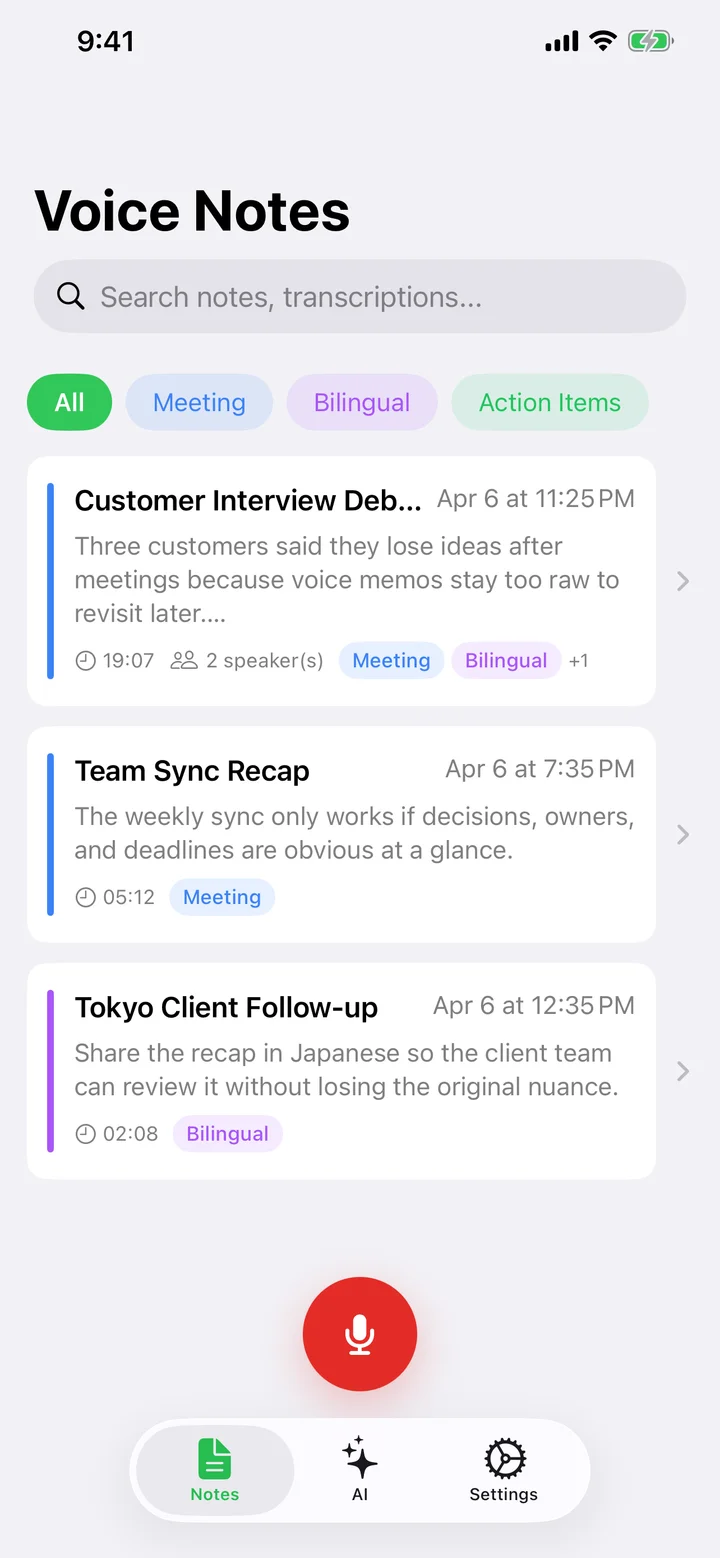The image size is (720, 1558).
Task: Open the AI tab sparkle icon
Action: (x=360, y=1453)
